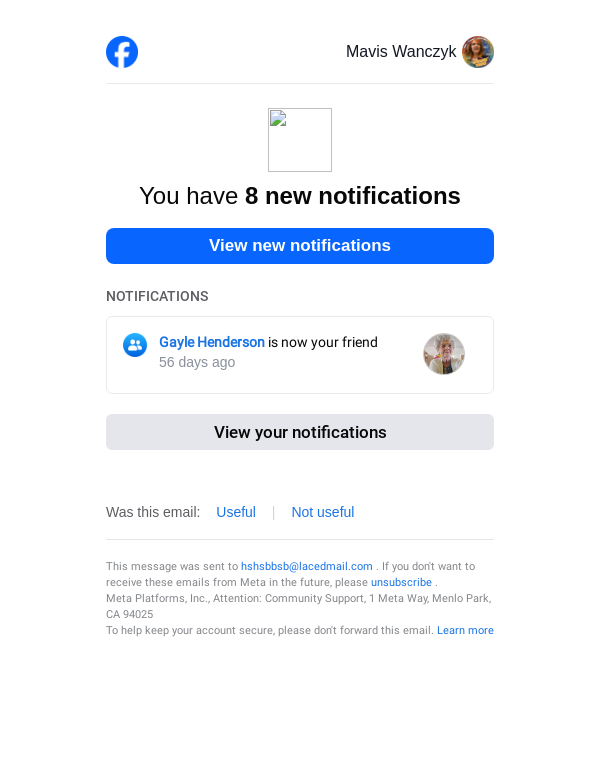Viewport: 600px width, 768px height.
Task: Tap Gayle Henderson's profile photo
Action: click(444, 354)
